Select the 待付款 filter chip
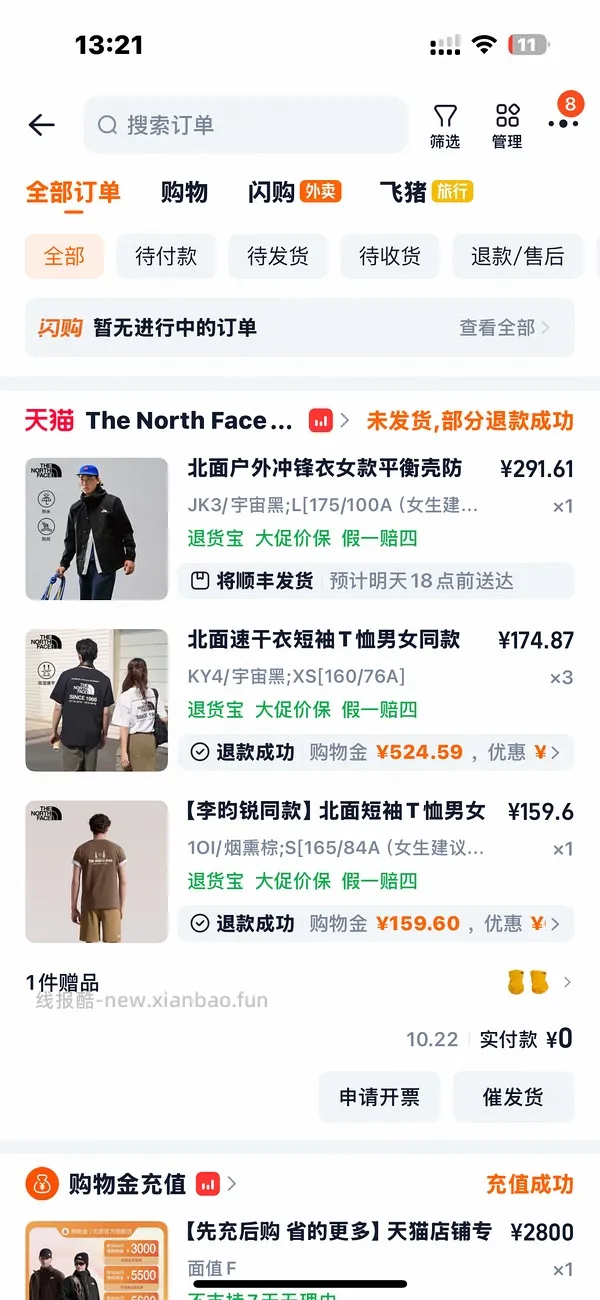This screenshot has width=600, height=1300. click(x=166, y=256)
